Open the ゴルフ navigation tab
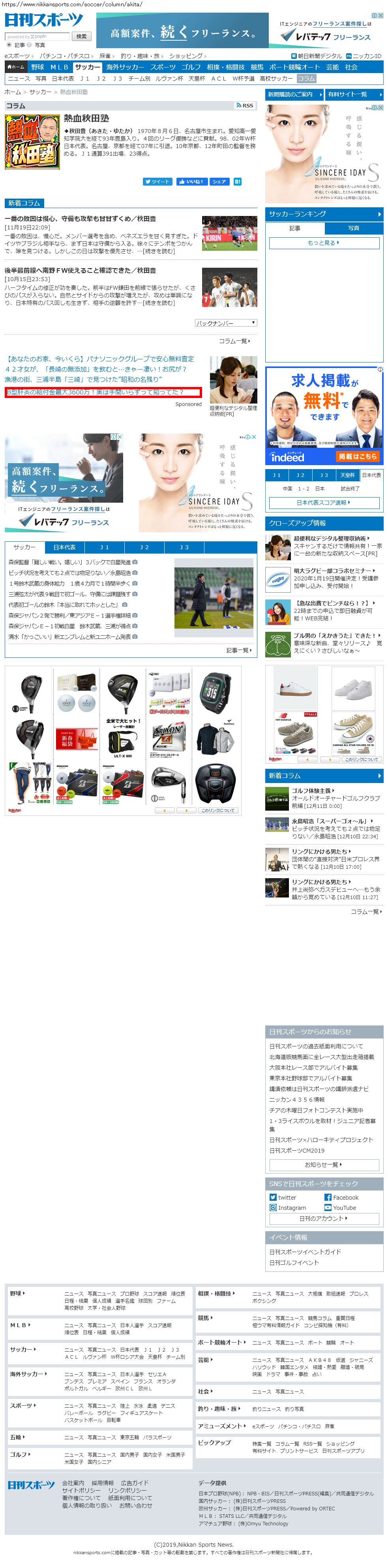This screenshot has width=388, height=1568. pos(190,67)
